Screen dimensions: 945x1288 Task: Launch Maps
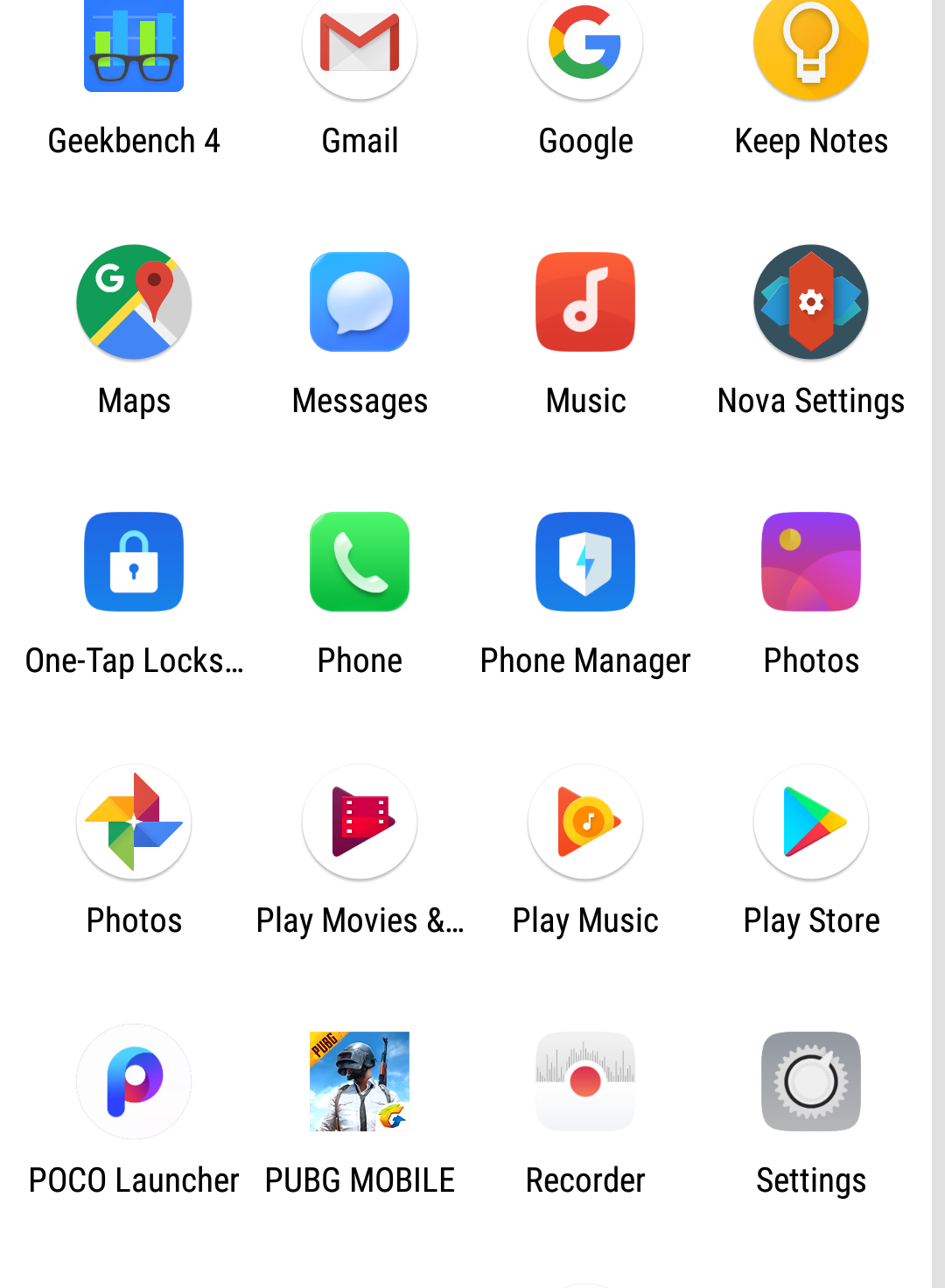pyautogui.click(x=134, y=302)
